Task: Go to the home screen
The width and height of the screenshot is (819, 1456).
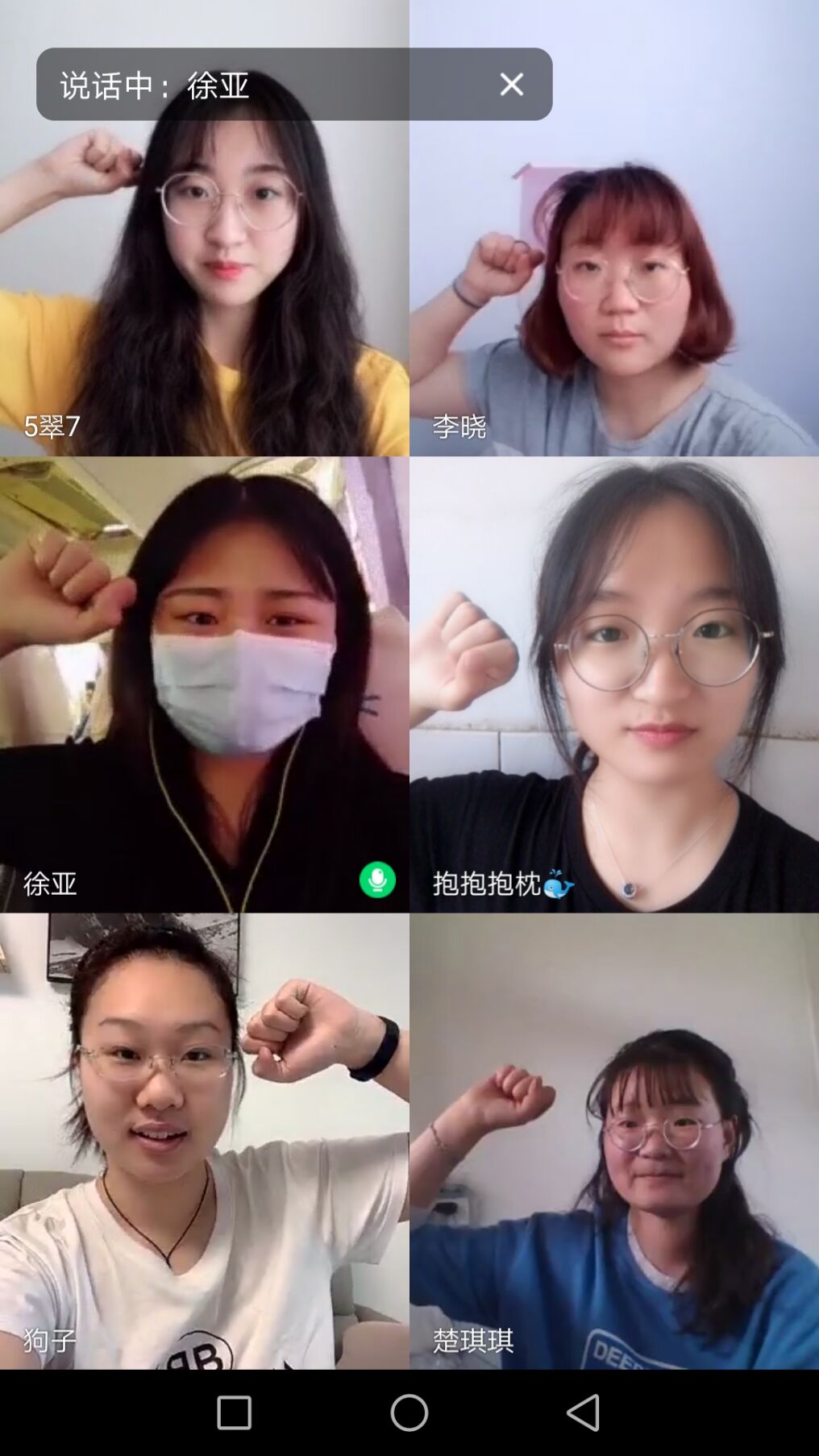Action: coord(409,1412)
